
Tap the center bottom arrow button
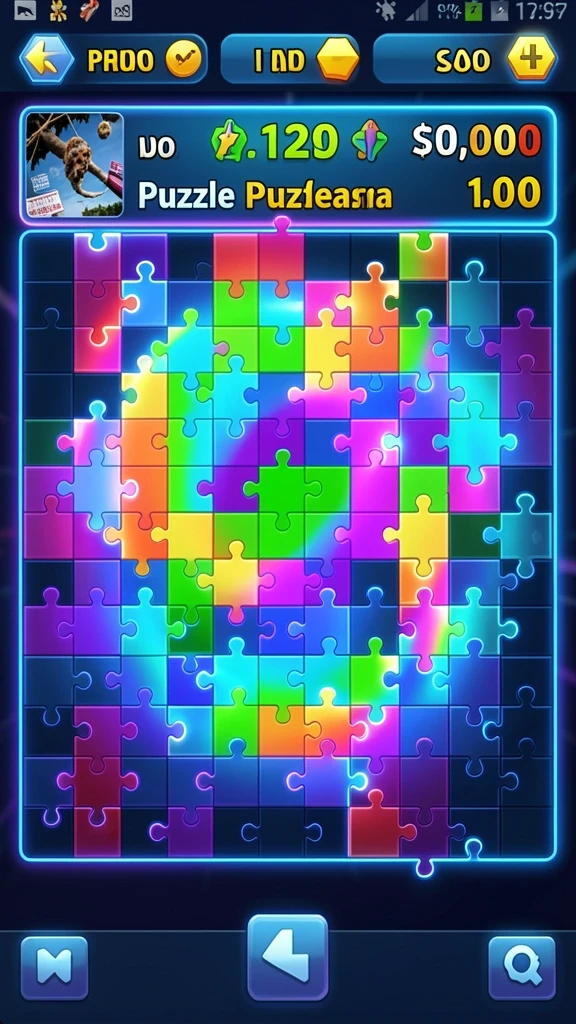(x=287, y=957)
